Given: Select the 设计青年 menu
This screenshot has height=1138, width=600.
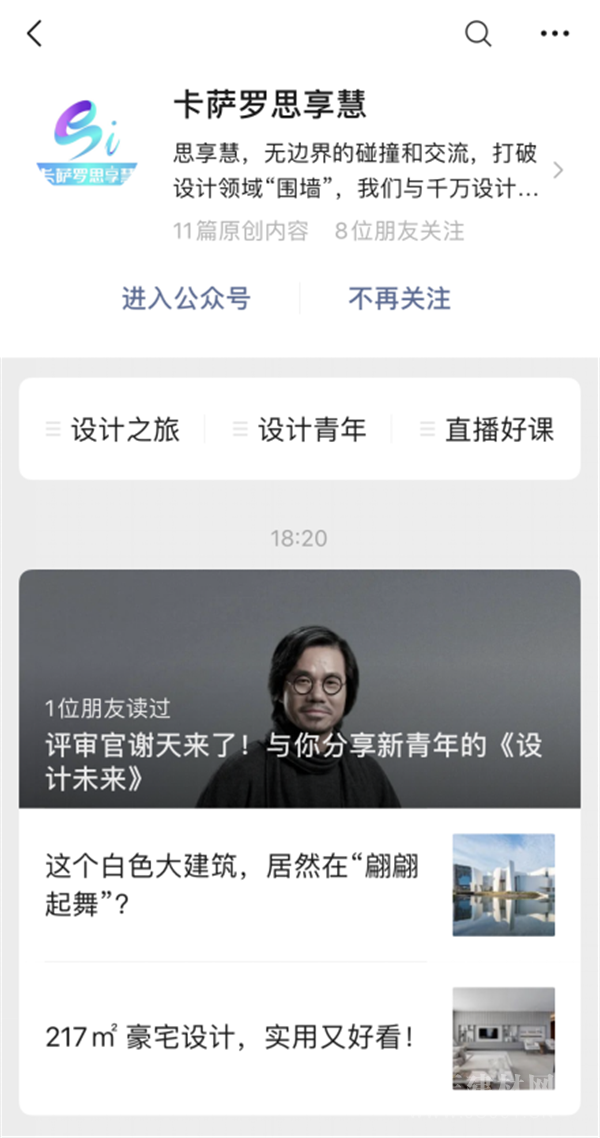Looking at the screenshot, I should point(300,430).
